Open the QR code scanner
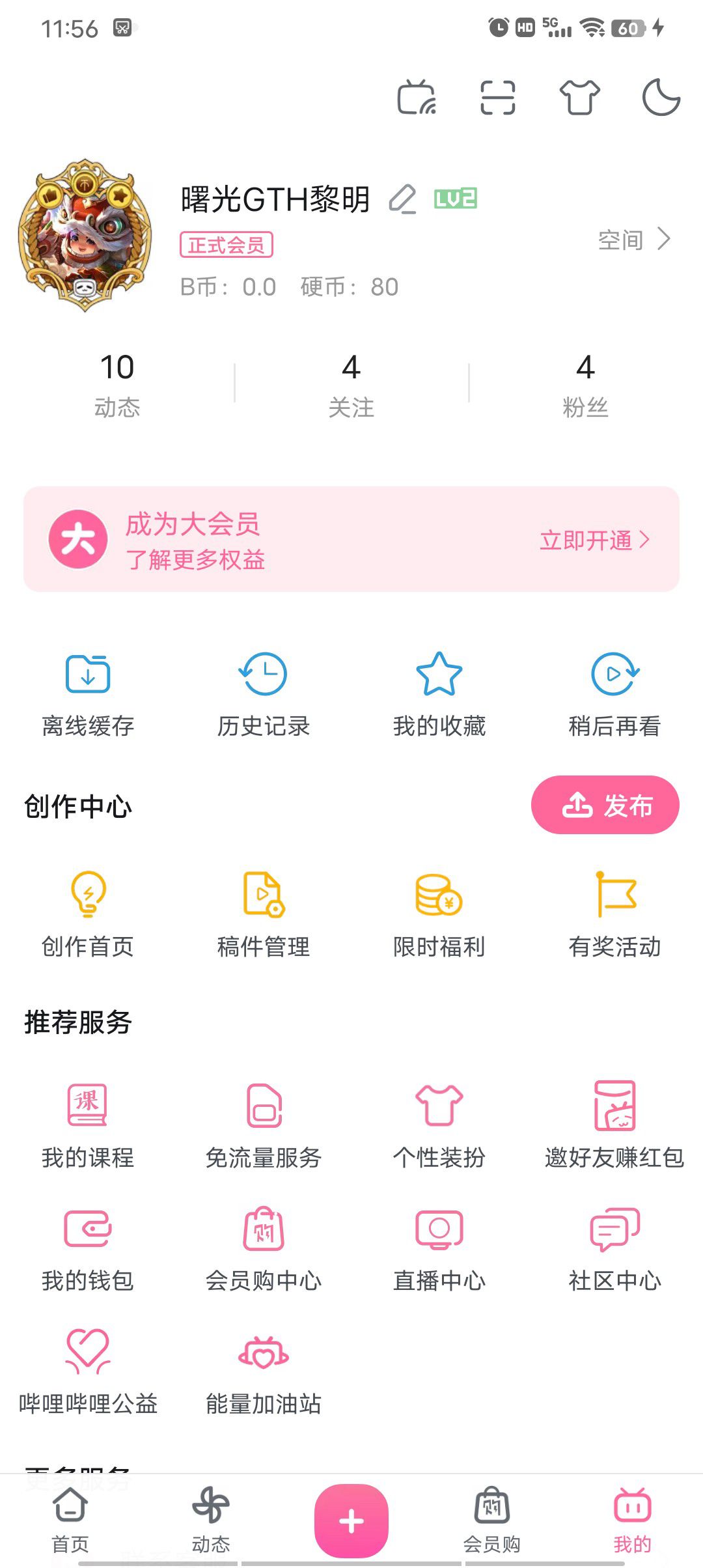The height and width of the screenshot is (1568, 703). pyautogui.click(x=498, y=98)
